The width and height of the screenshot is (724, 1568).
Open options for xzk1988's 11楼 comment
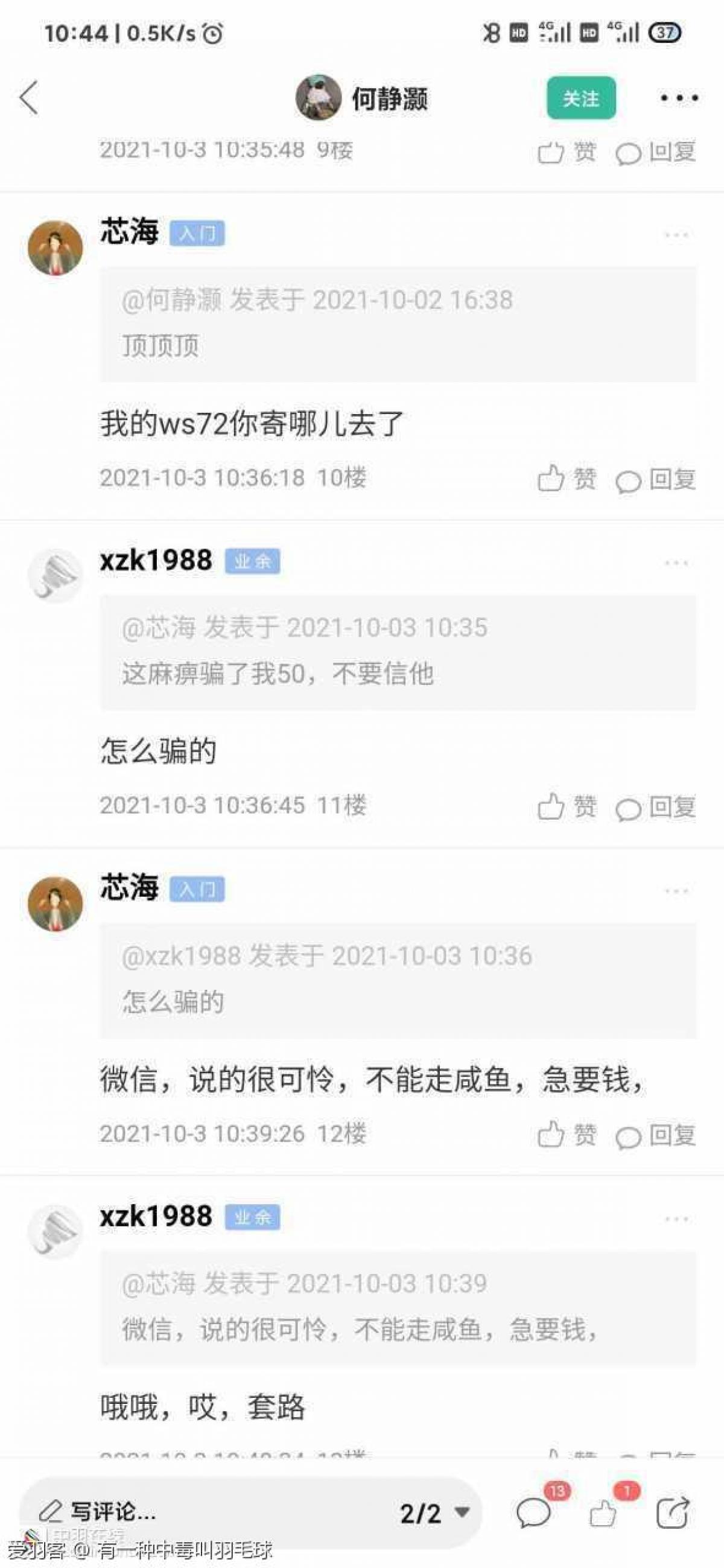tap(676, 563)
